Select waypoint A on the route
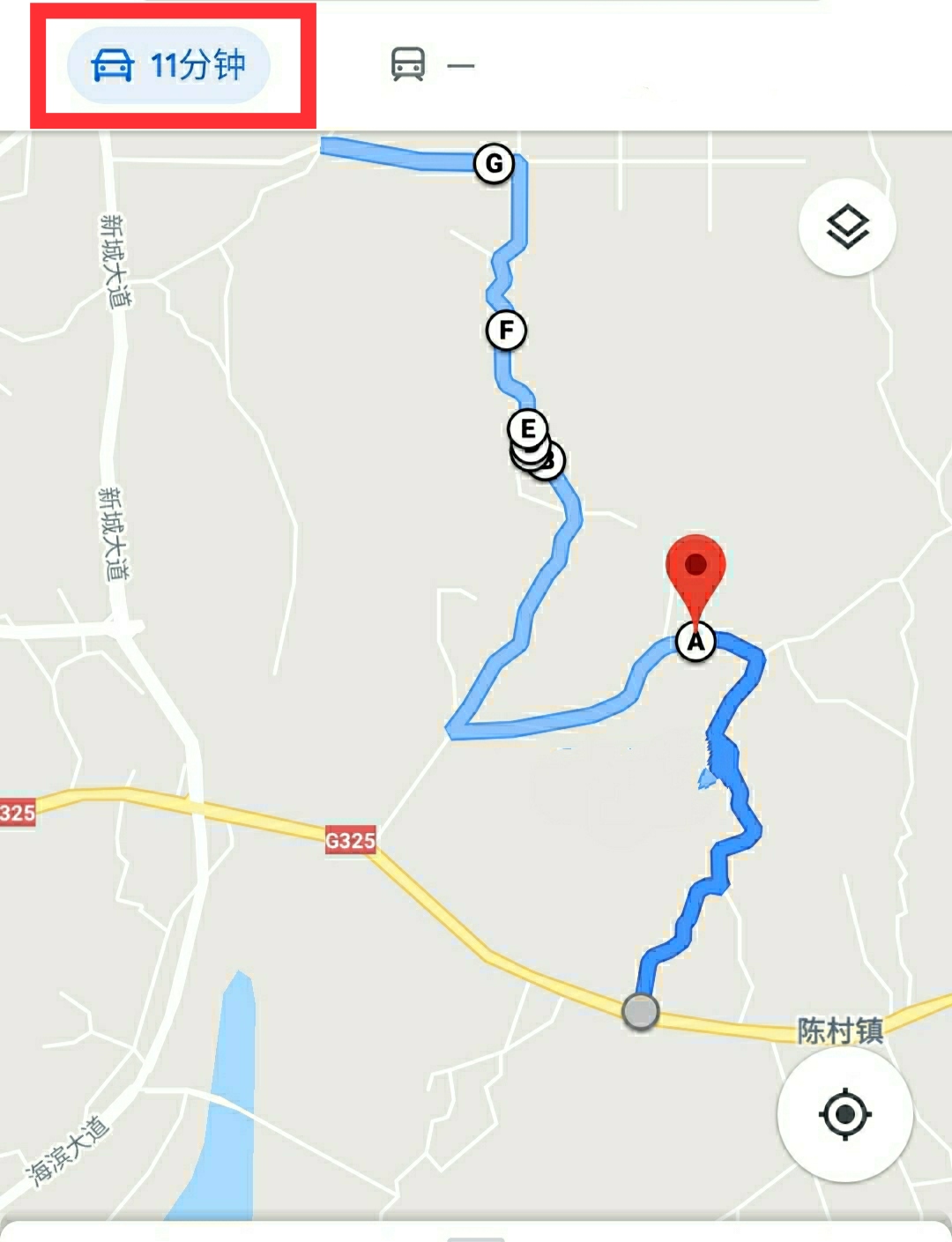 (695, 641)
